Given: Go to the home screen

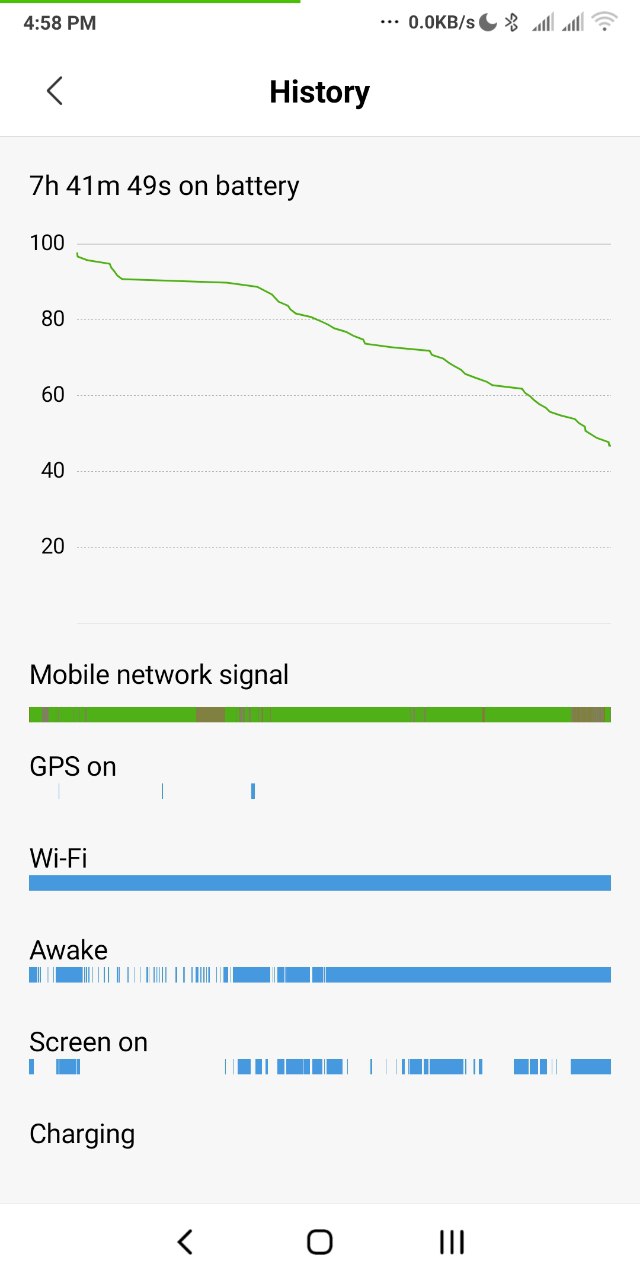Looking at the screenshot, I should pyautogui.click(x=320, y=1241).
